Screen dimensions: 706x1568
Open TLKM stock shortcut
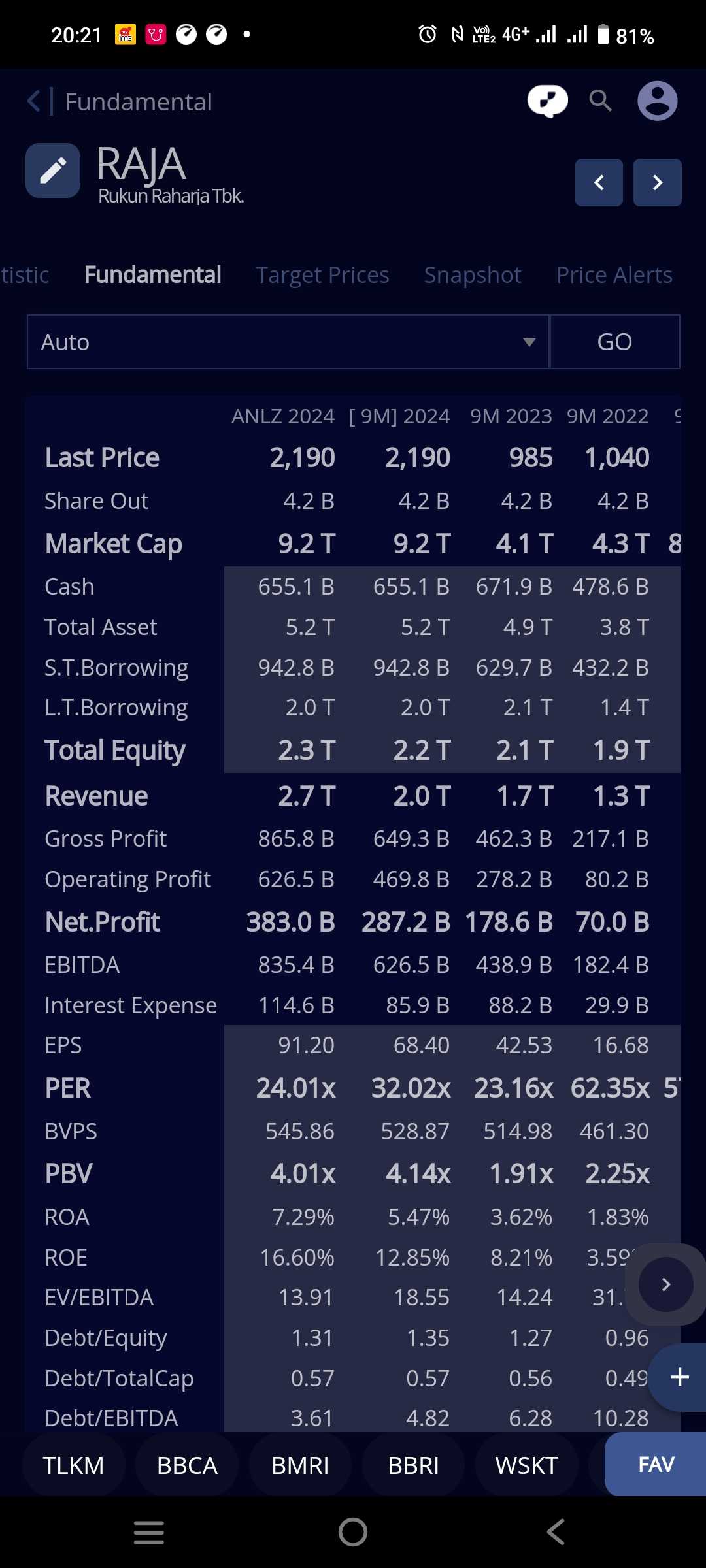pos(74,1465)
